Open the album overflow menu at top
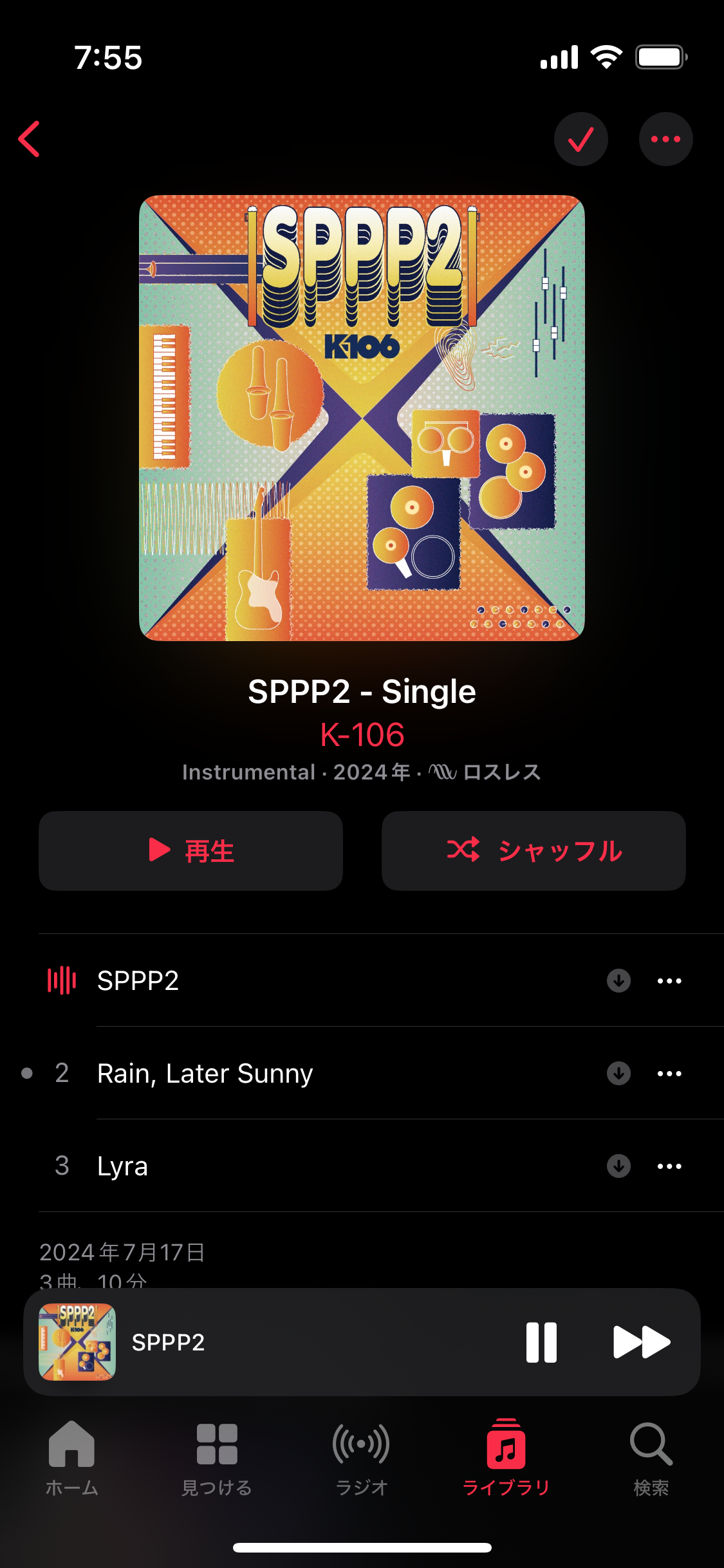 click(x=665, y=139)
